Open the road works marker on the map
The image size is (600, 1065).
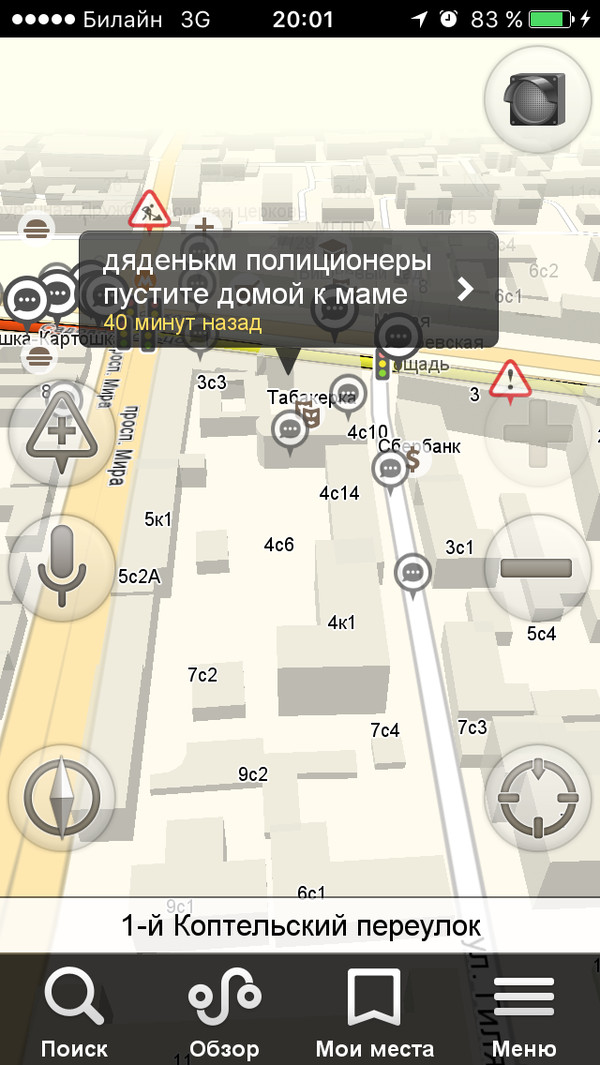coord(150,210)
